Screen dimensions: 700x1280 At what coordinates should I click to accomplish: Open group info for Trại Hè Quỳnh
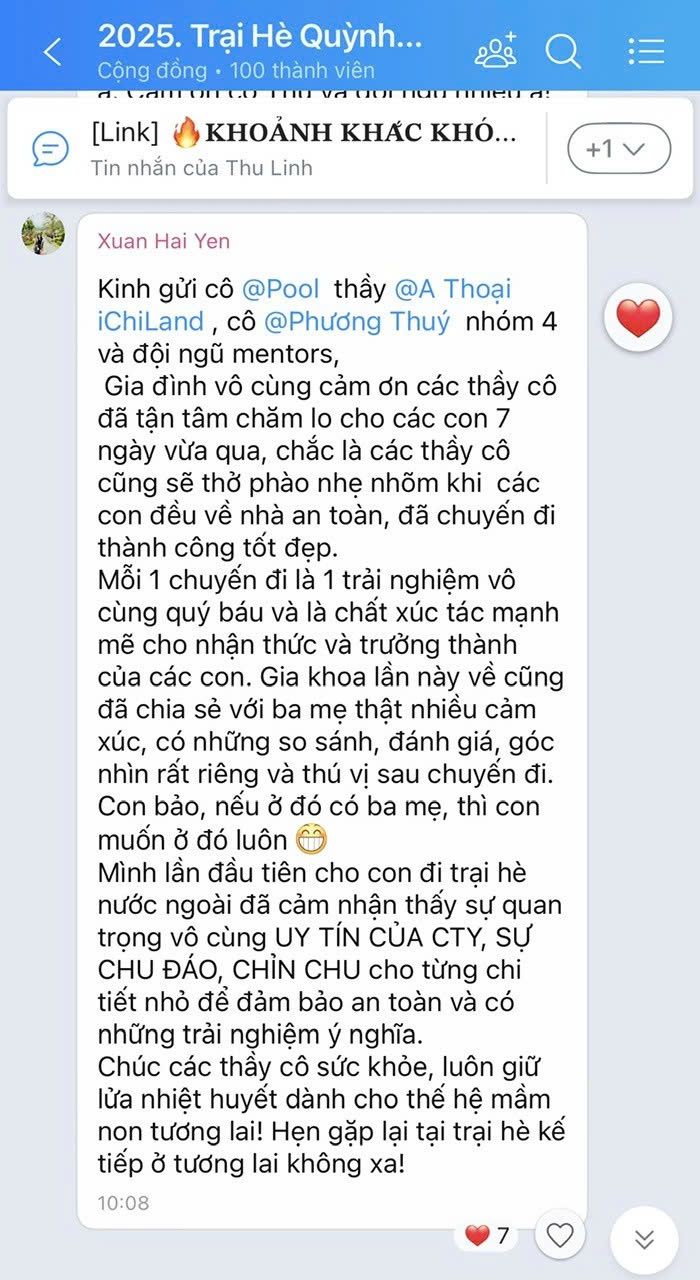pos(260,52)
